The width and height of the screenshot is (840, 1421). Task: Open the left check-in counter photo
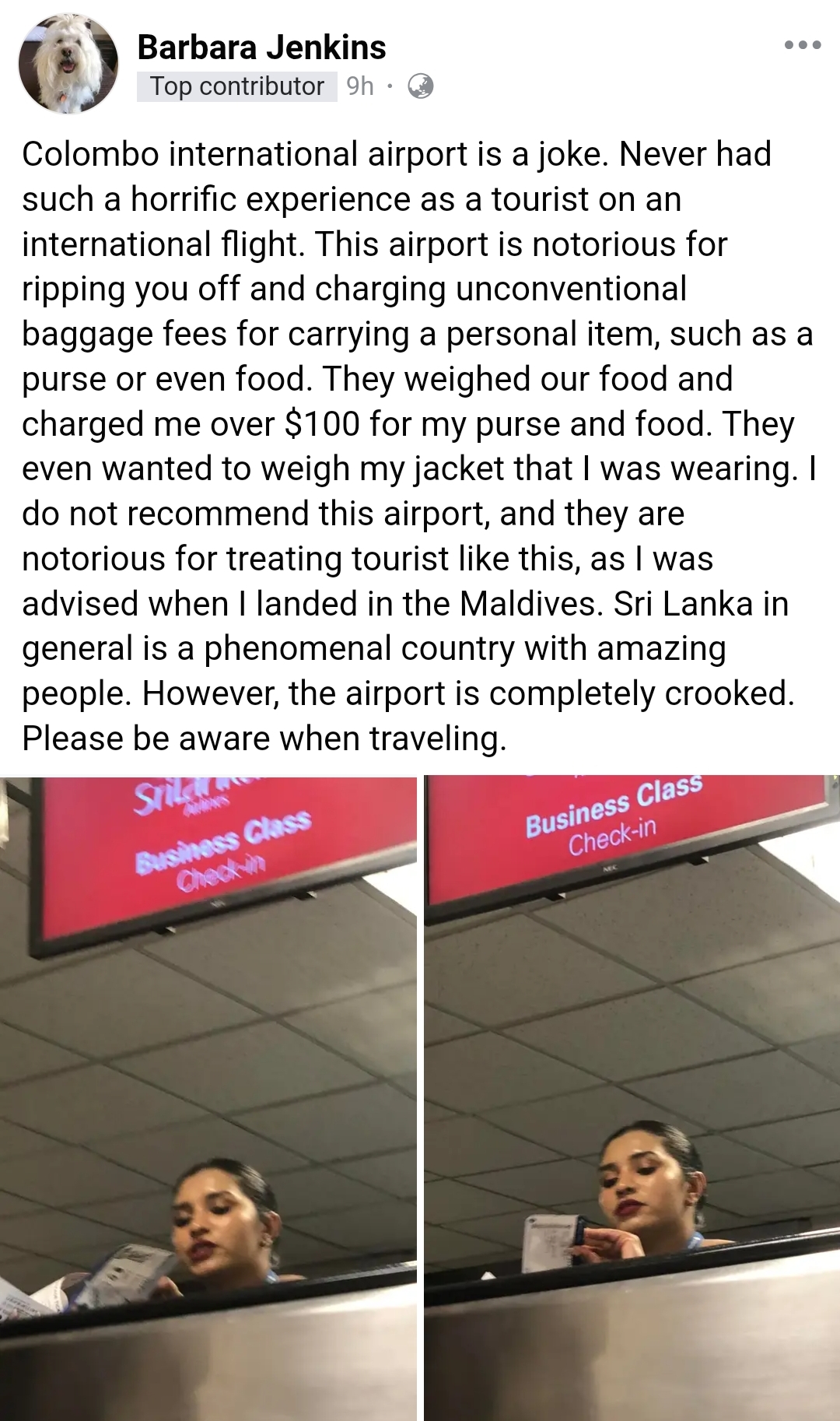point(208,1098)
